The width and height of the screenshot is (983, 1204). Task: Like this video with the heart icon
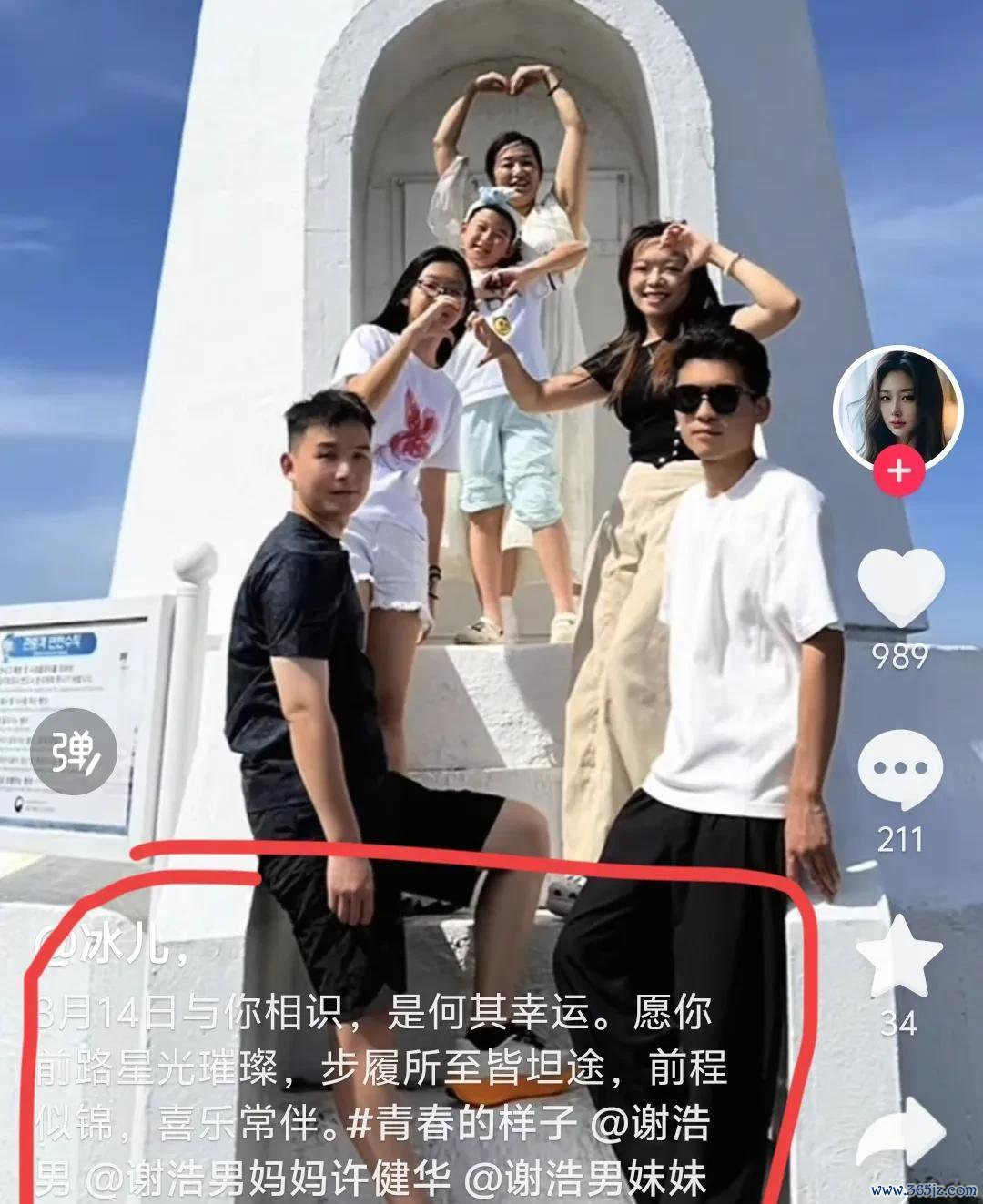coord(900,589)
